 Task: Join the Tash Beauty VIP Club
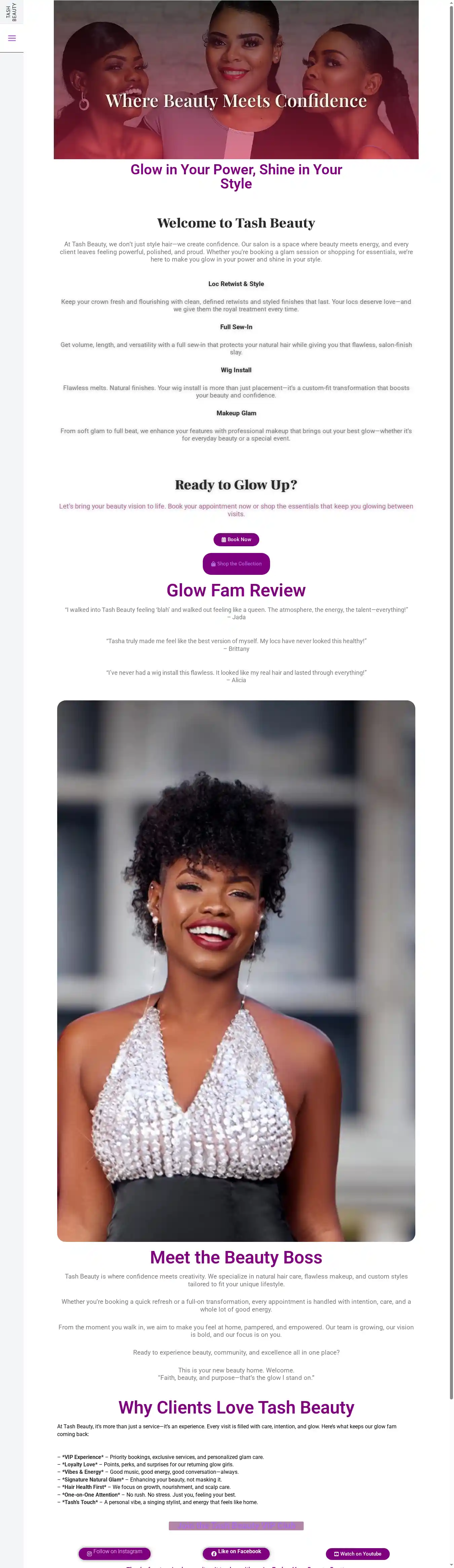point(236,1525)
